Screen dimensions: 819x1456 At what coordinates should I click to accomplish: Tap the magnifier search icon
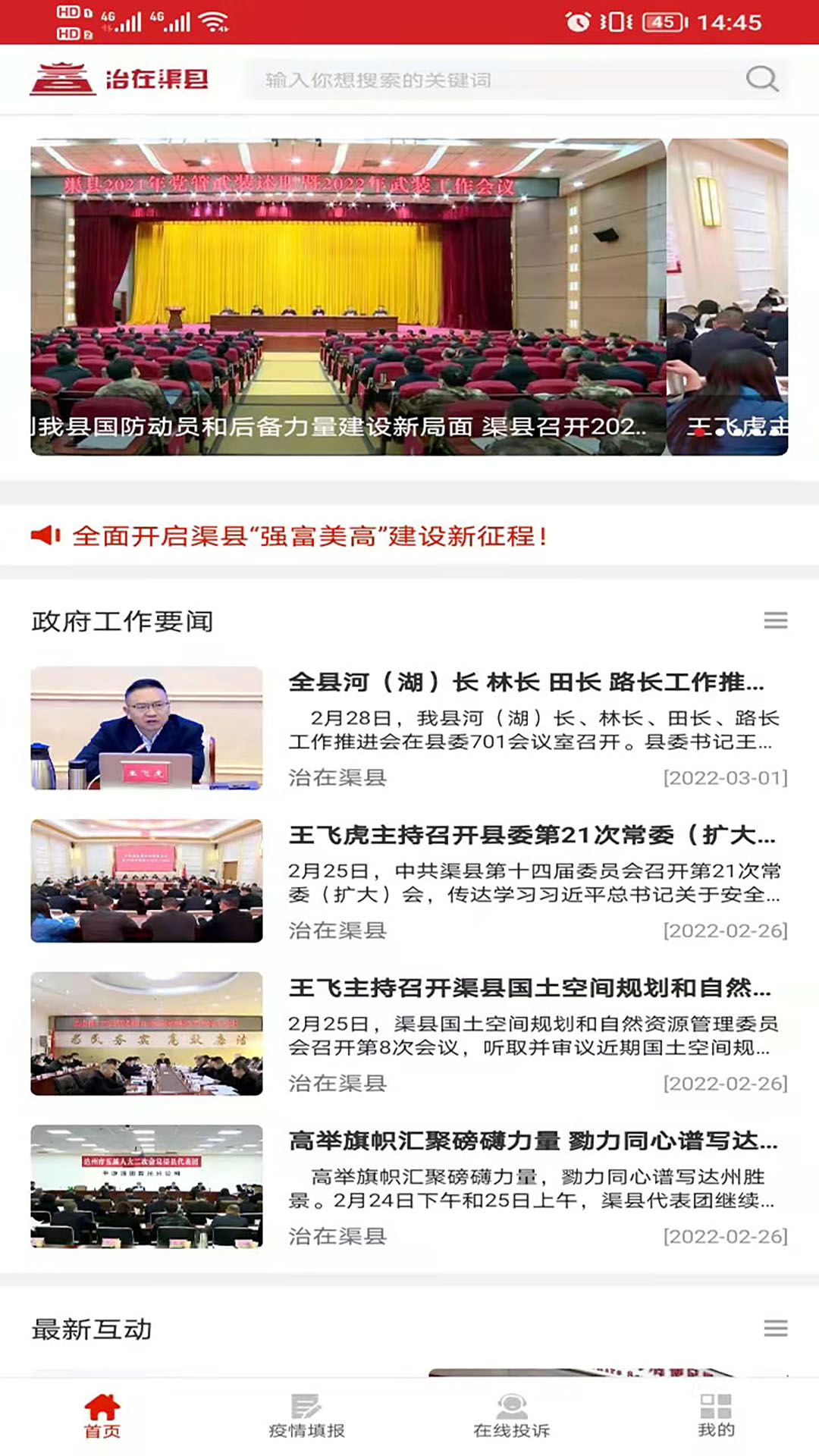pos(761,79)
